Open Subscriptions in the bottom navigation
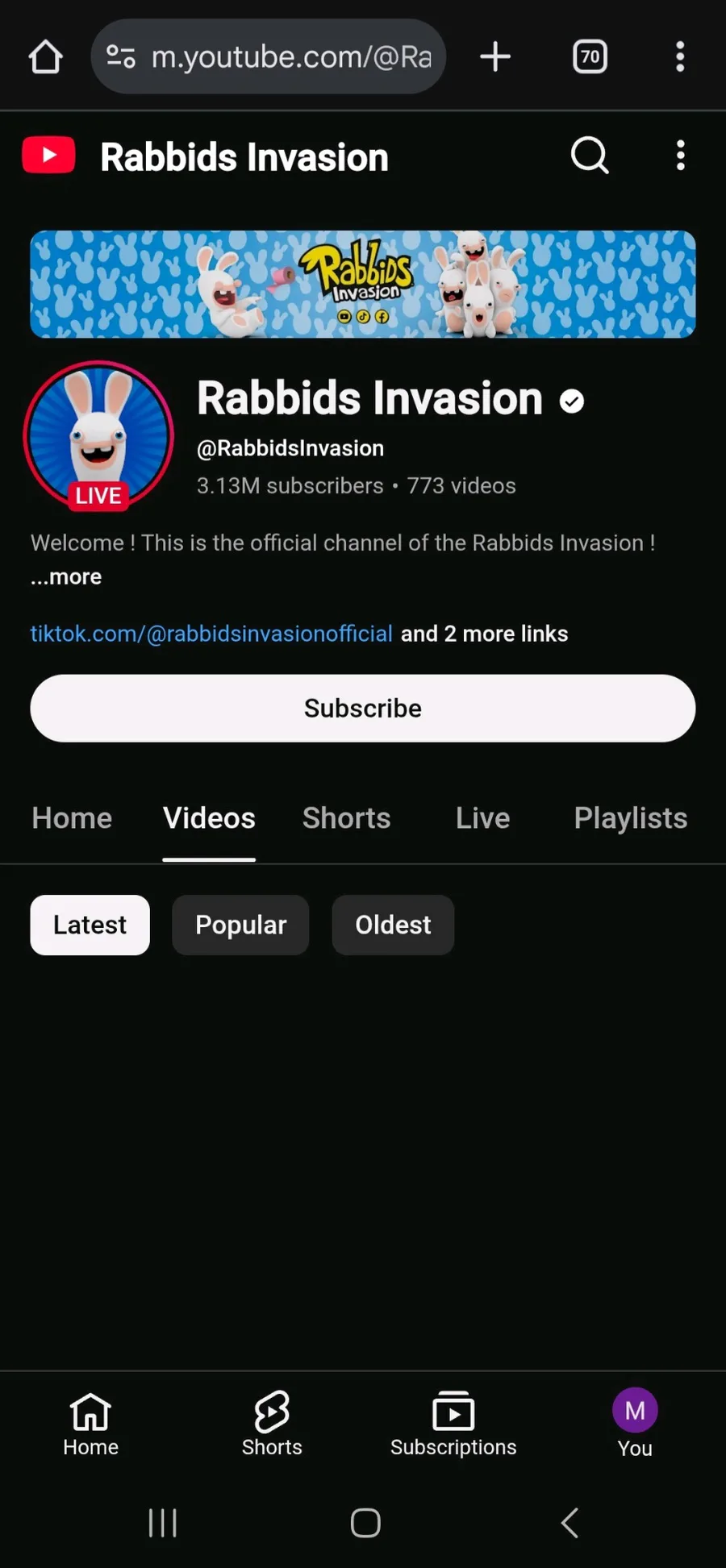This screenshot has height=1568, width=726. (453, 1425)
